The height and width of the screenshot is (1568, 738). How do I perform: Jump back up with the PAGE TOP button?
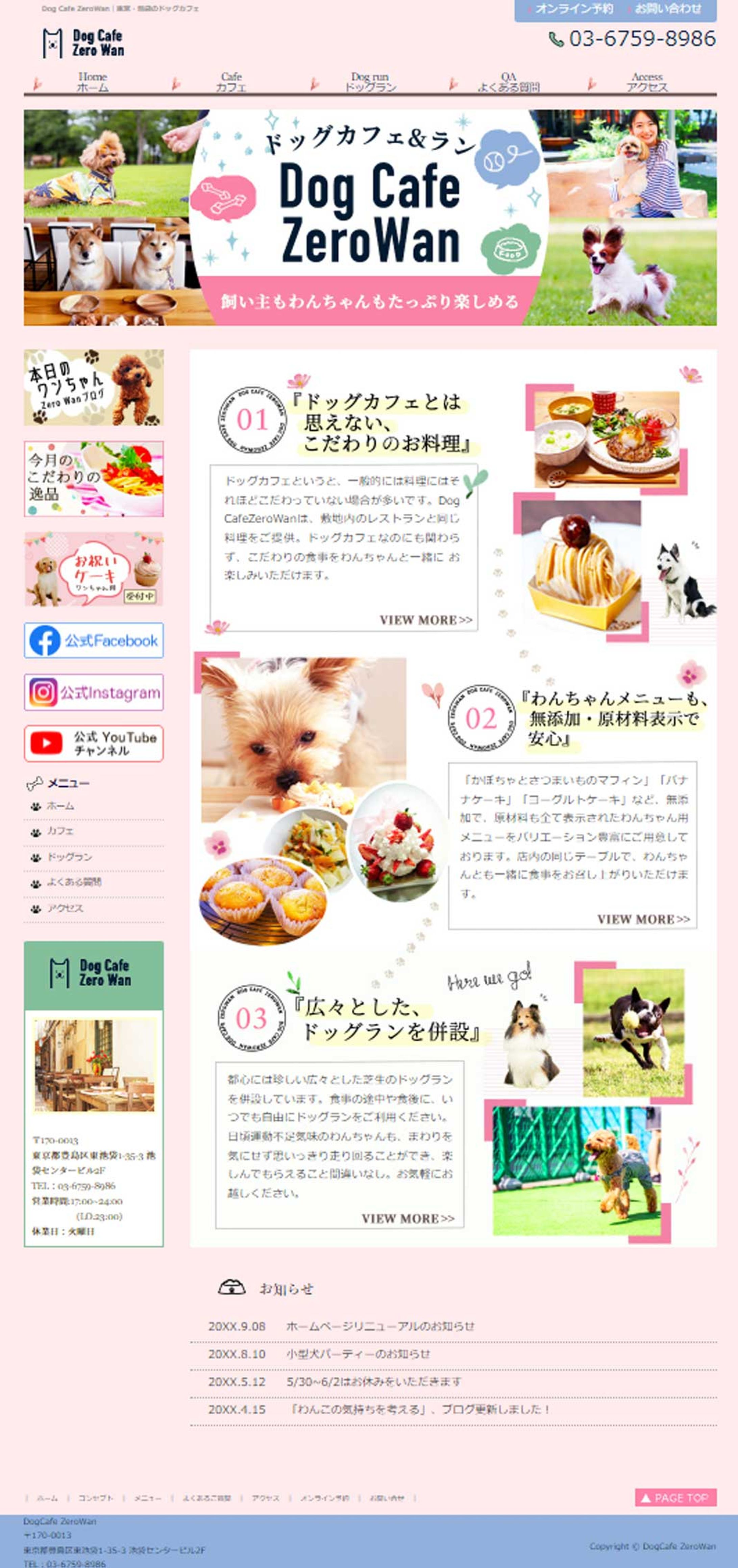(x=675, y=1498)
